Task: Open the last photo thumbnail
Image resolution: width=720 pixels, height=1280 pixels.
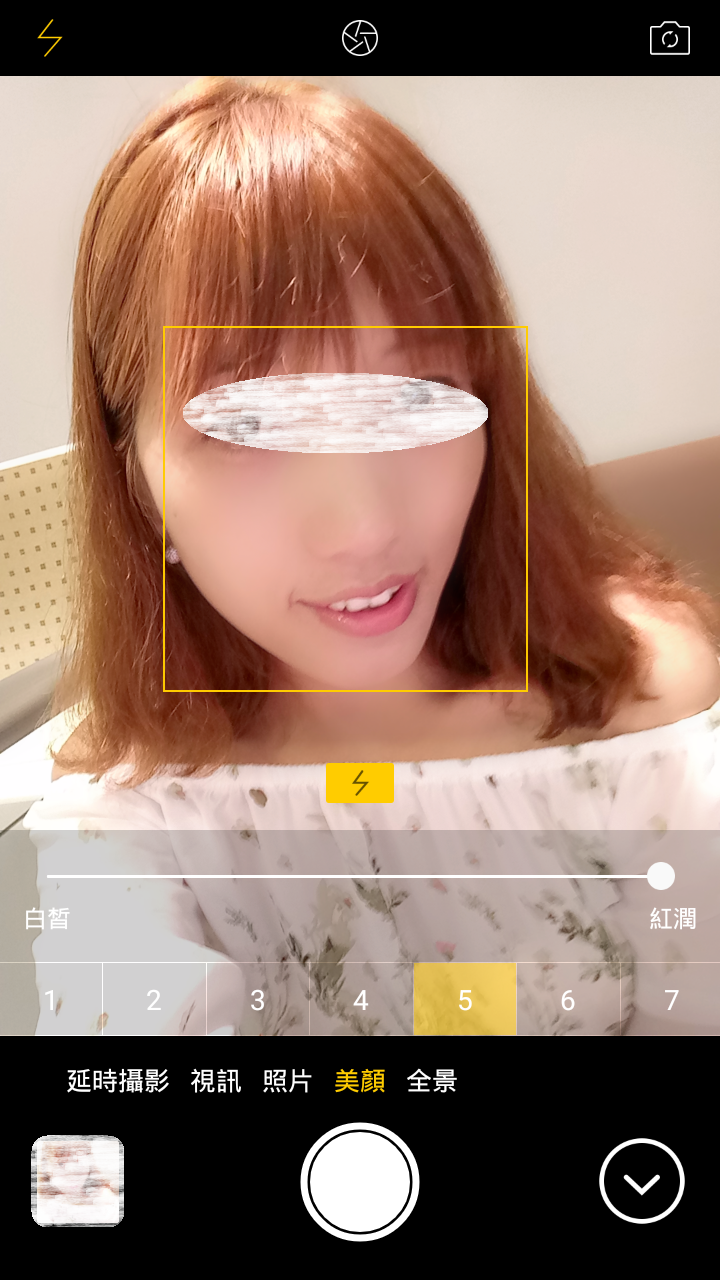Action: coord(78,1181)
